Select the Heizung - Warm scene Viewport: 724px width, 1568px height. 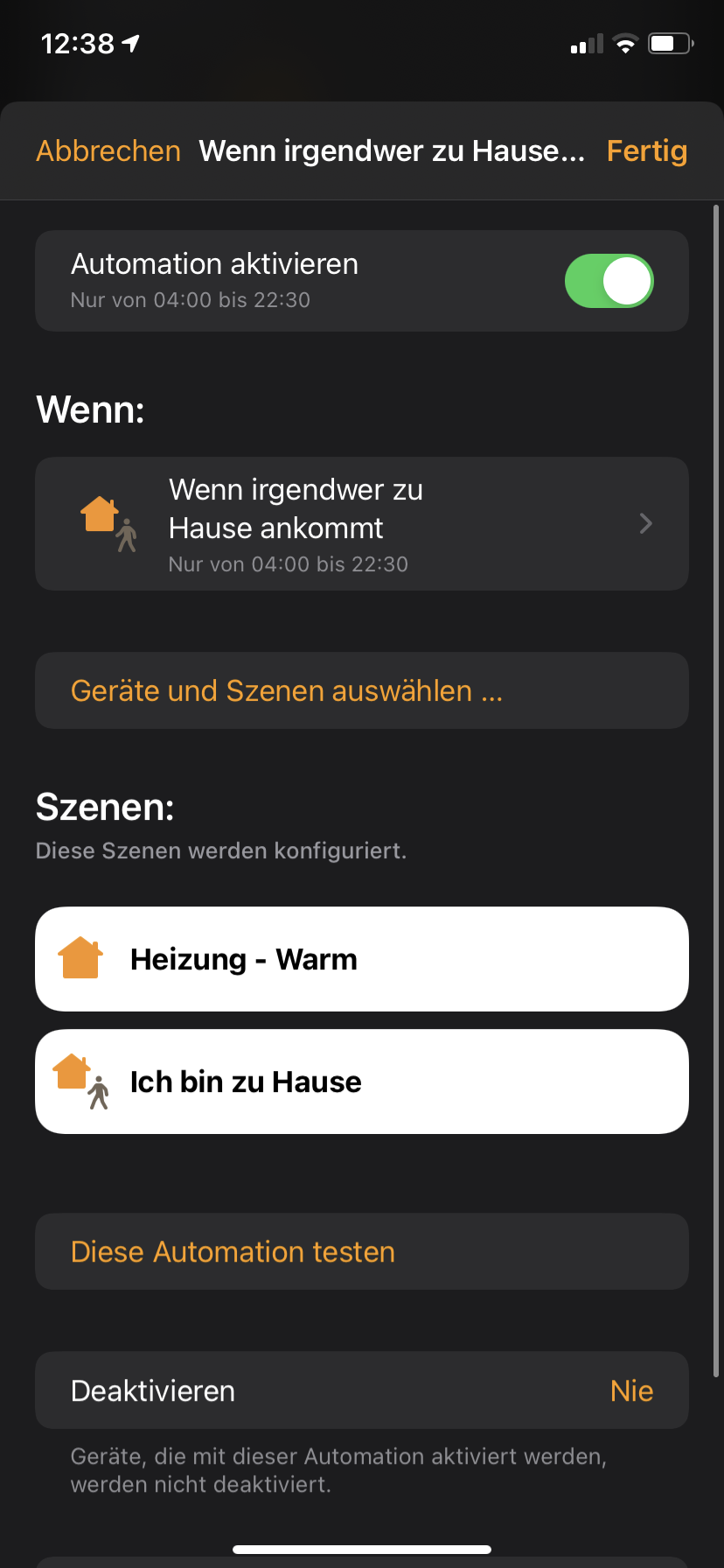point(362,959)
